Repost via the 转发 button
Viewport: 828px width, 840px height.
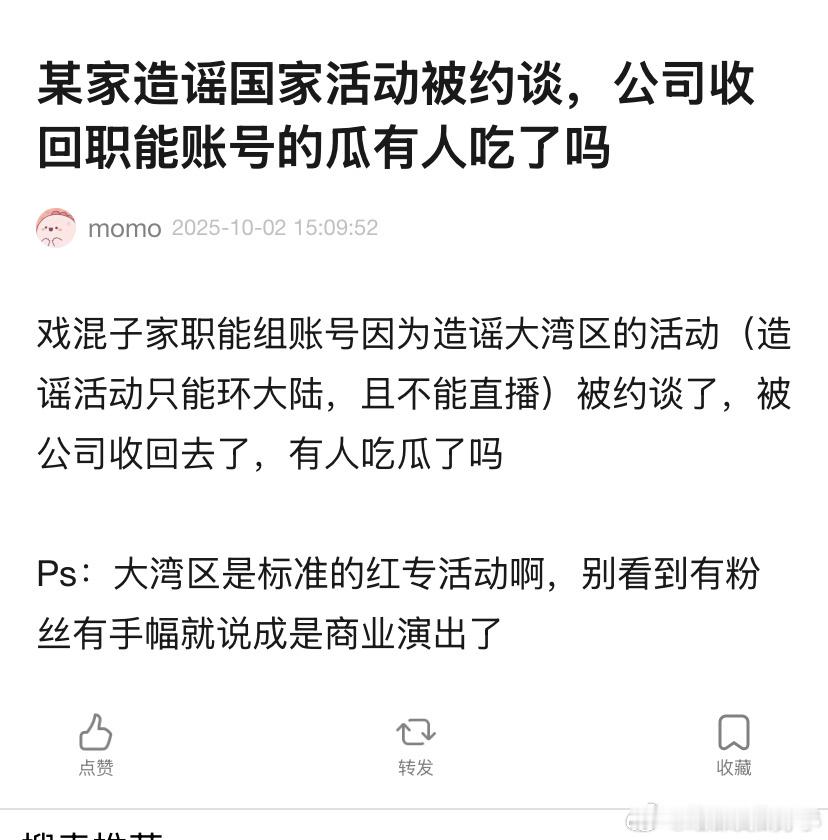pos(415,743)
